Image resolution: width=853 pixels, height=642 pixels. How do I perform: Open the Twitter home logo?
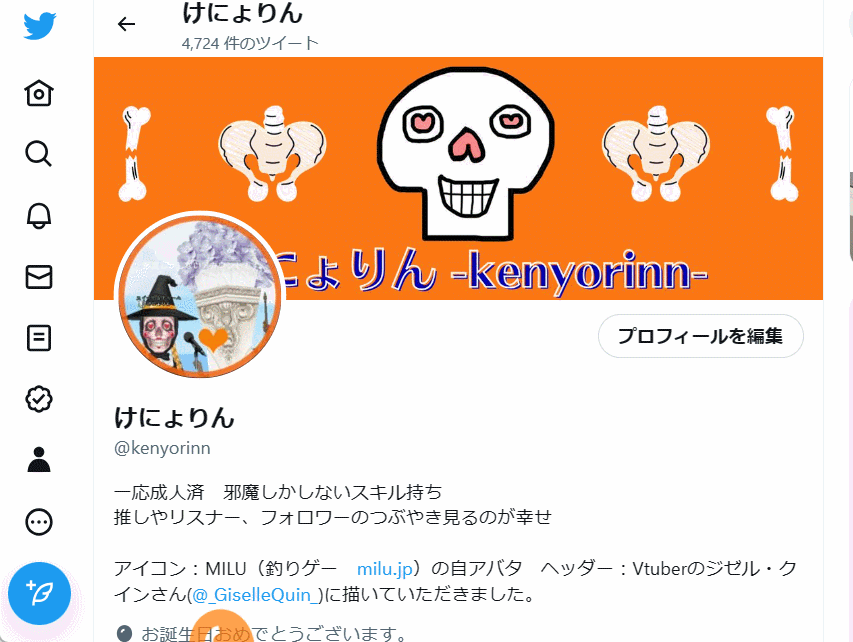(39, 27)
